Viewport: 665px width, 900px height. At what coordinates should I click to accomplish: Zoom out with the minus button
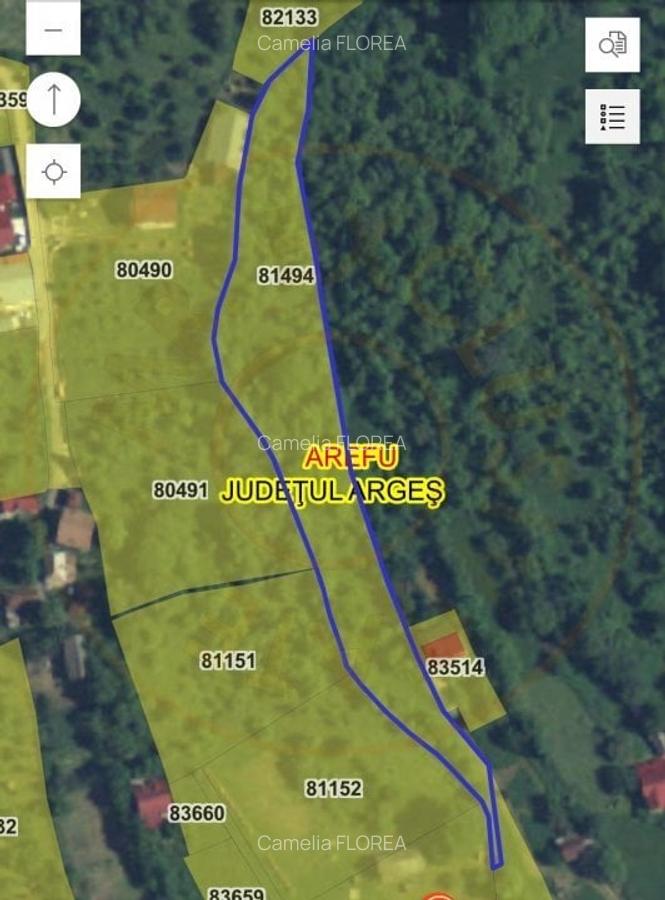coord(53,29)
